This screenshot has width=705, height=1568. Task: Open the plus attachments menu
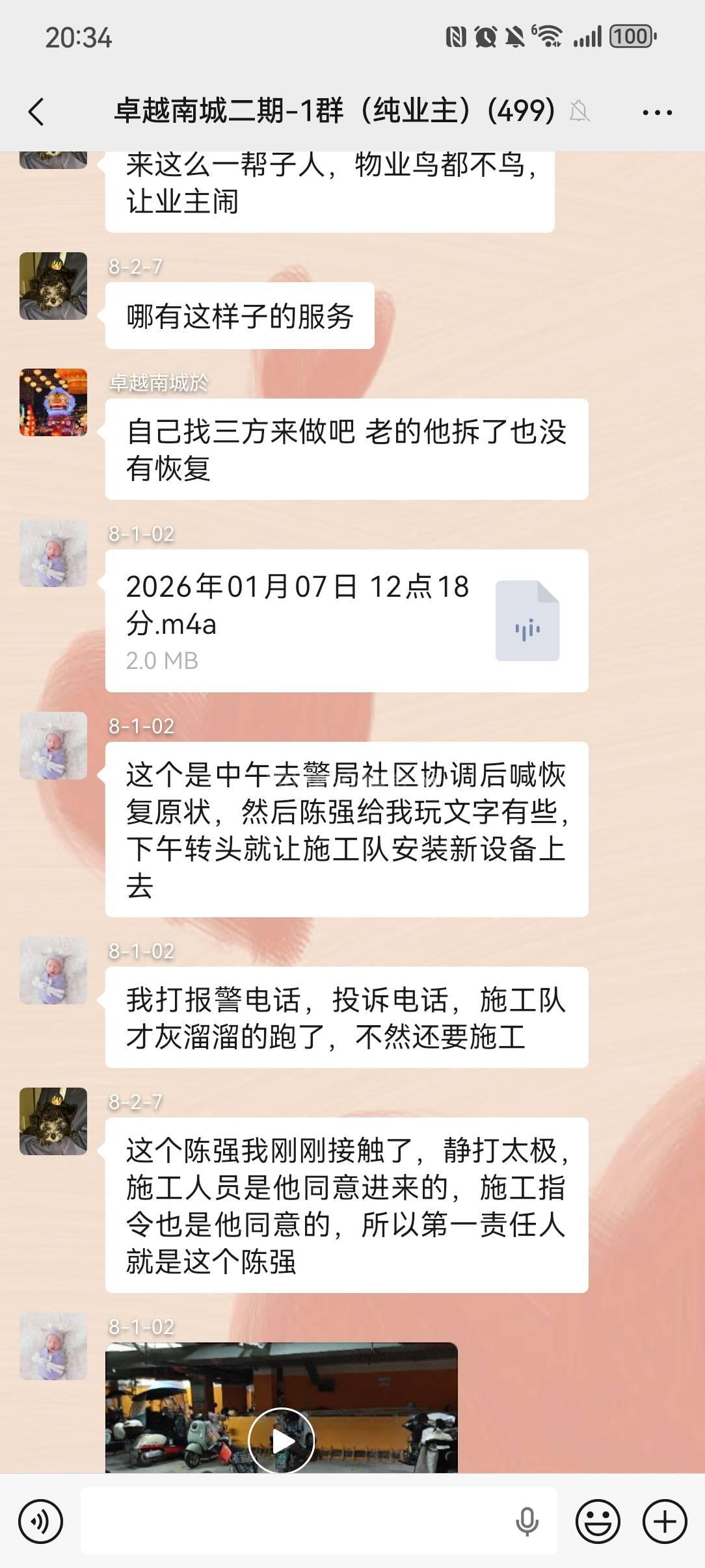click(x=665, y=1522)
